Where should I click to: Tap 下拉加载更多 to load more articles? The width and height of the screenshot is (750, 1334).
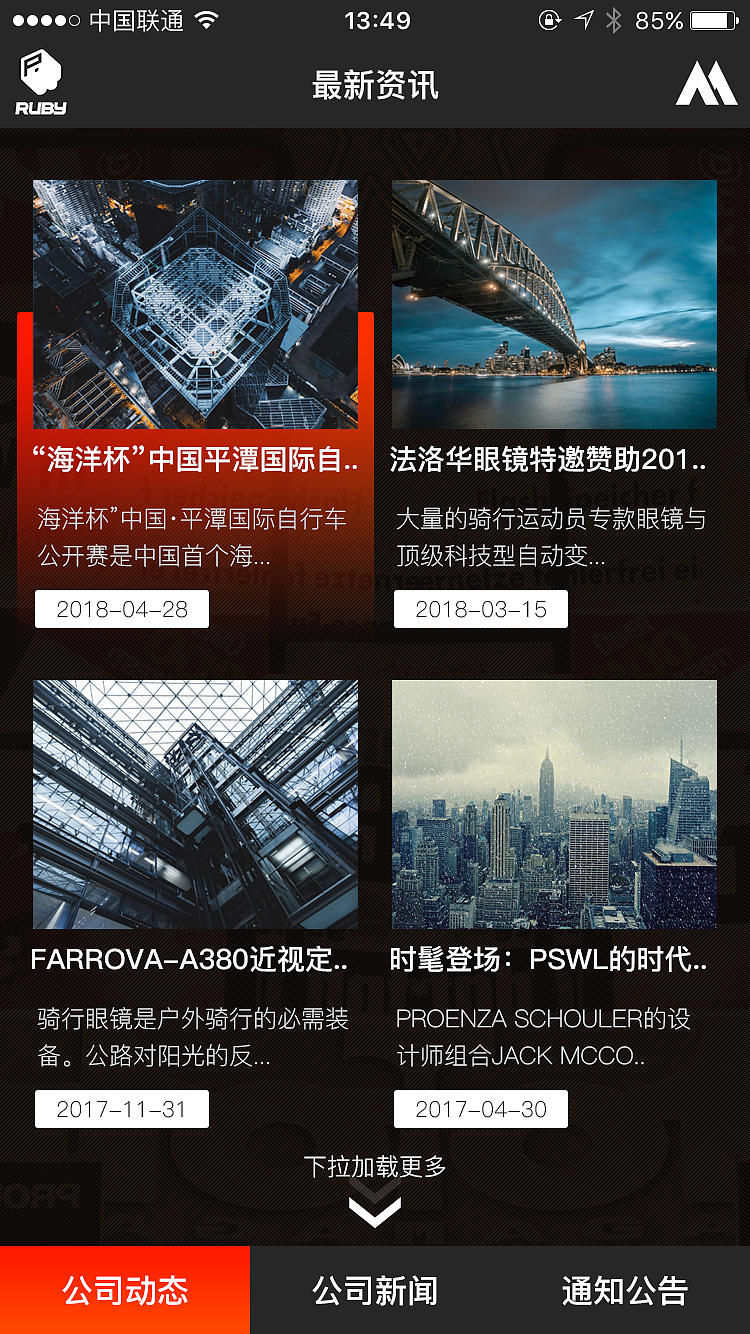pos(375,1166)
